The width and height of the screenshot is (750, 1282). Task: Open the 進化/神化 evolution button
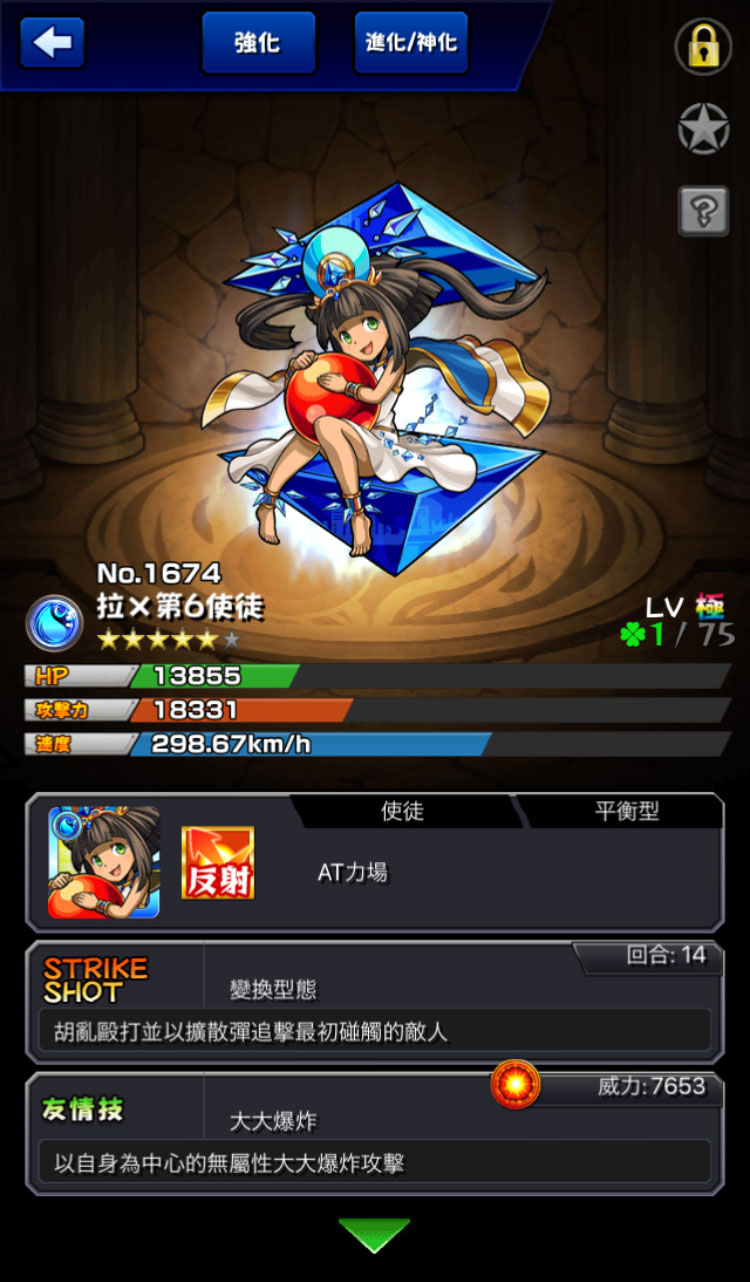411,43
